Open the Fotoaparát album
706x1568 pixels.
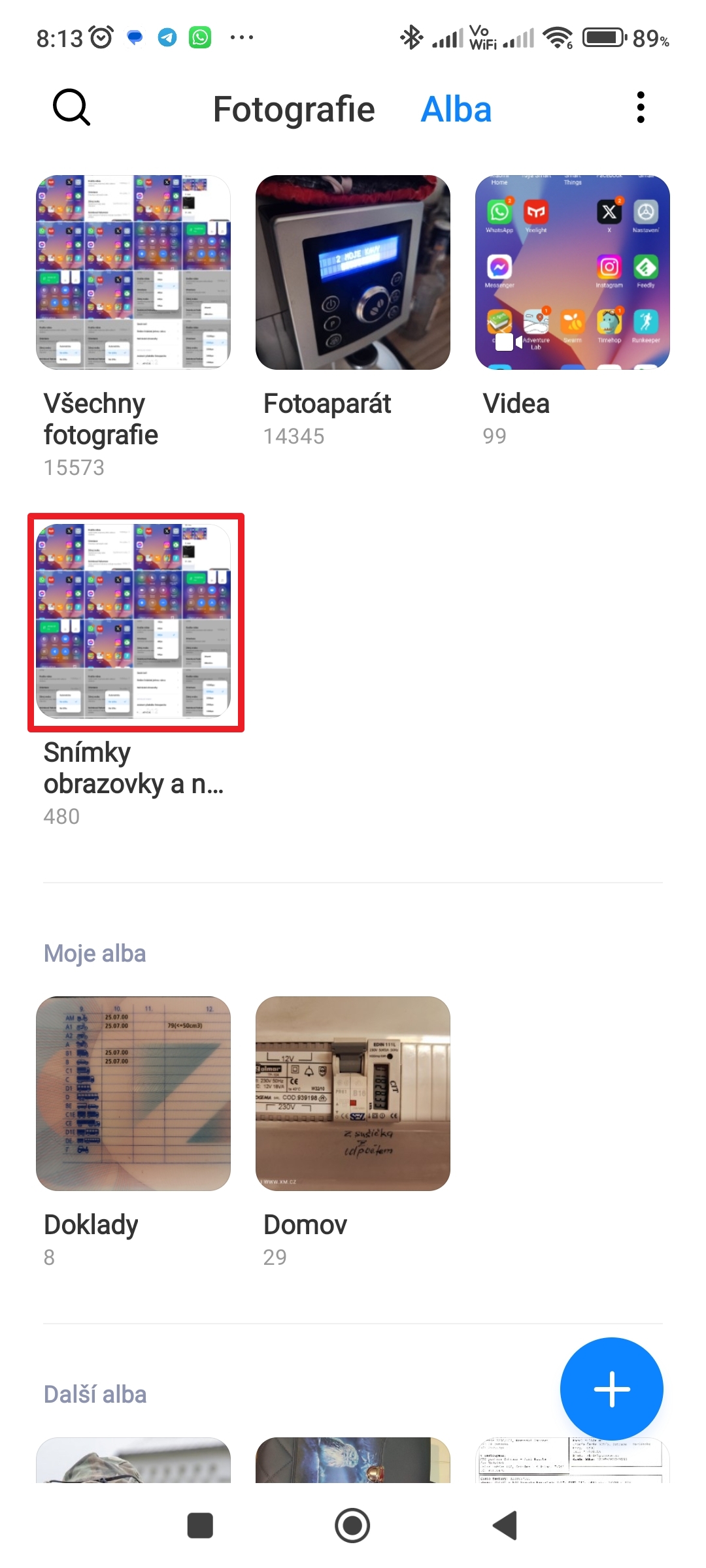click(353, 272)
